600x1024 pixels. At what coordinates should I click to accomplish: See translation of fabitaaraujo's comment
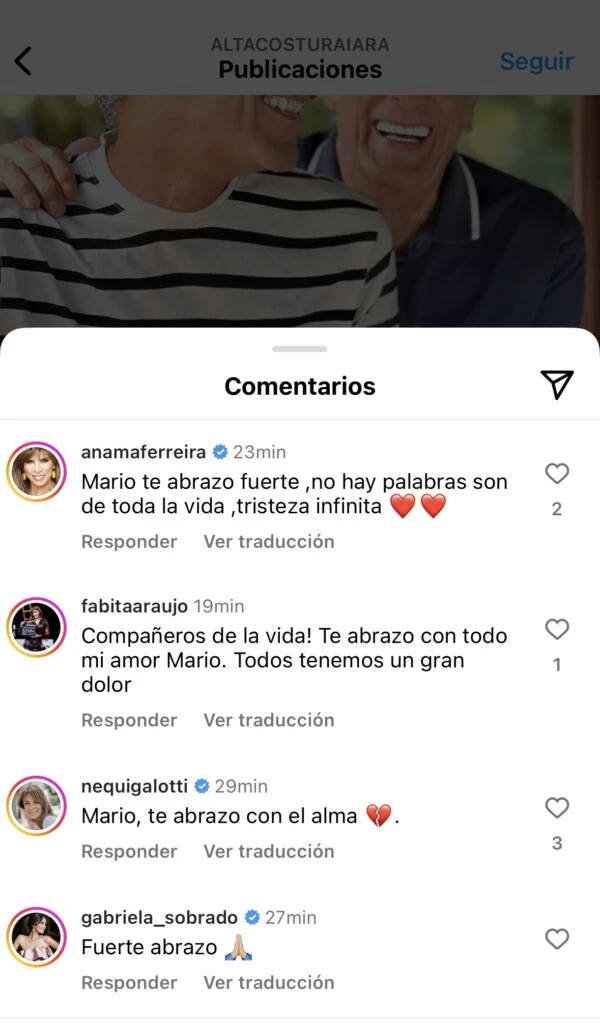269,720
